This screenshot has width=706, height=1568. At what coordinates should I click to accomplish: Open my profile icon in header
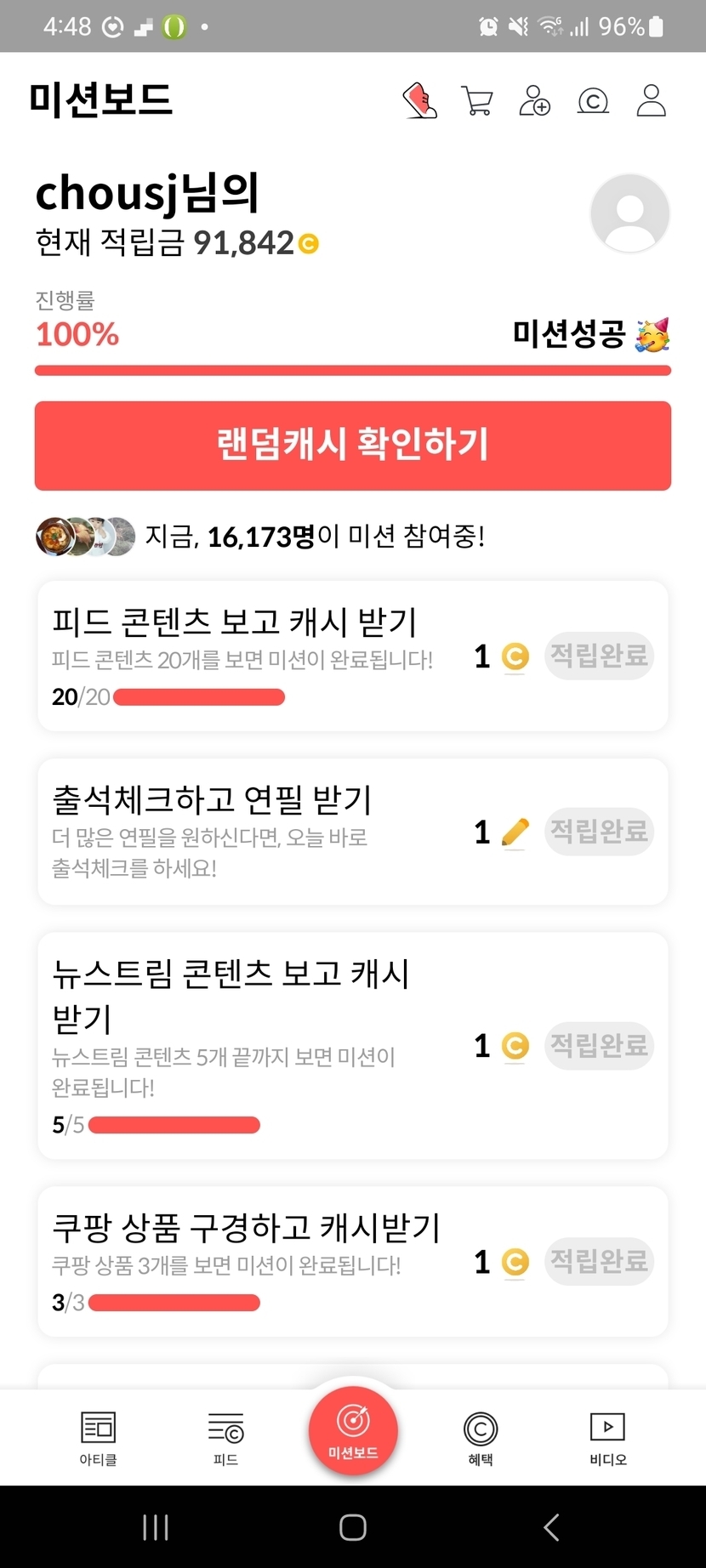[x=652, y=100]
